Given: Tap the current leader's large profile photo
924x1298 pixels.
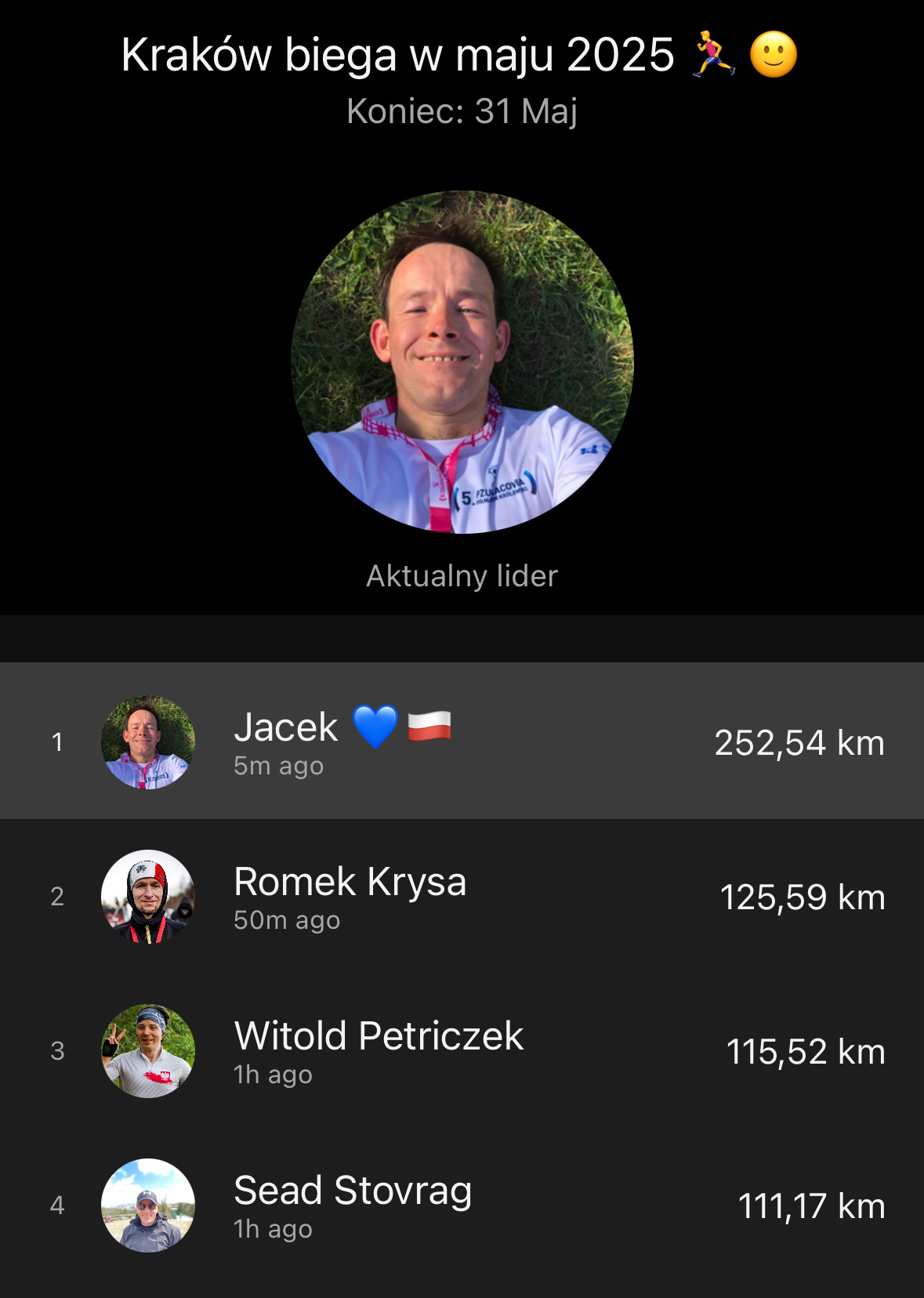Looking at the screenshot, I should 462,362.
